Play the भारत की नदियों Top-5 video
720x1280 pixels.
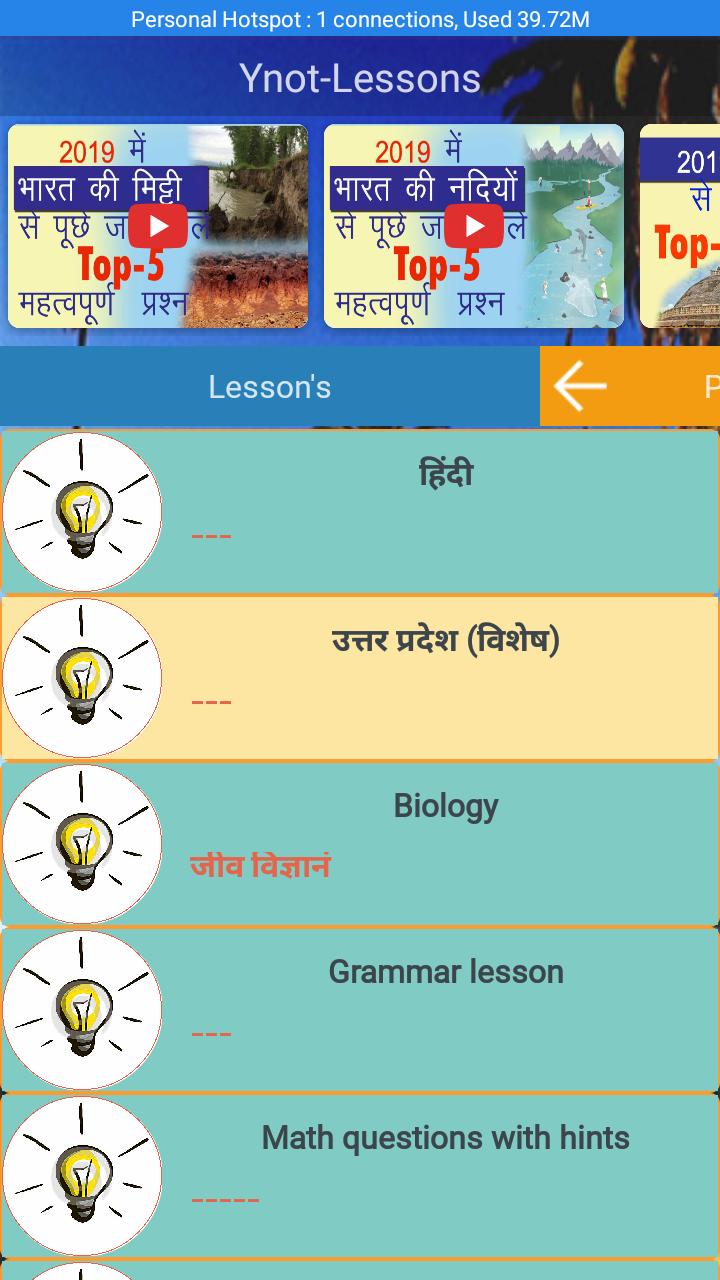(473, 226)
